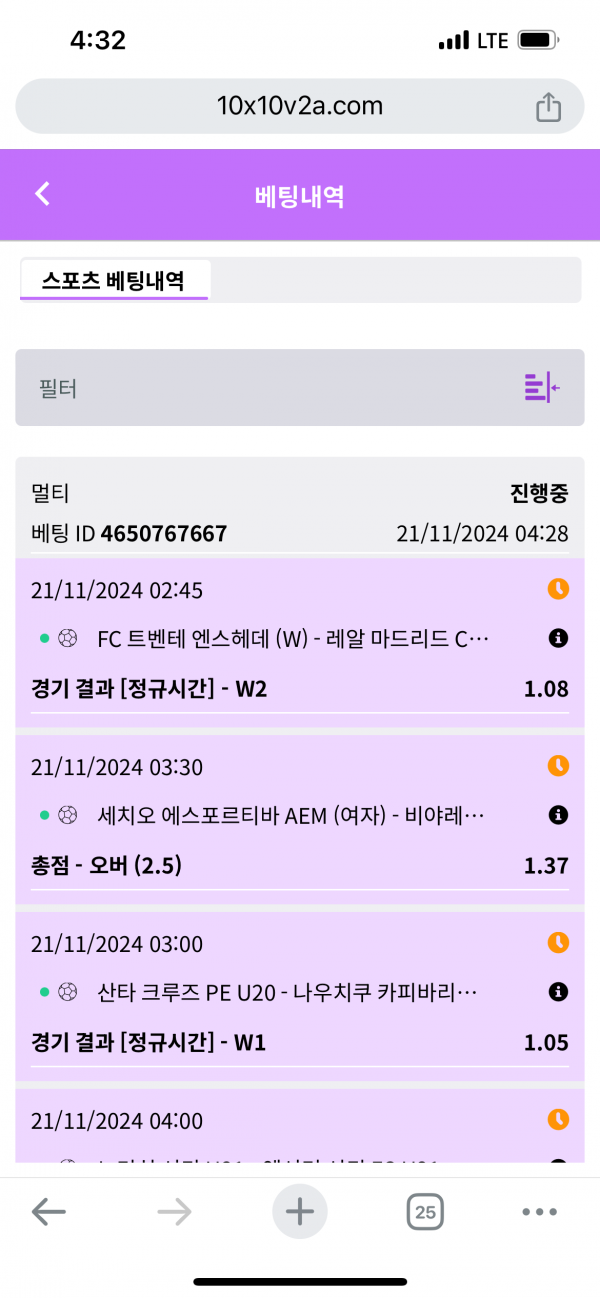Expand the 필터 filter panel
The image size is (600, 1298).
click(x=541, y=388)
